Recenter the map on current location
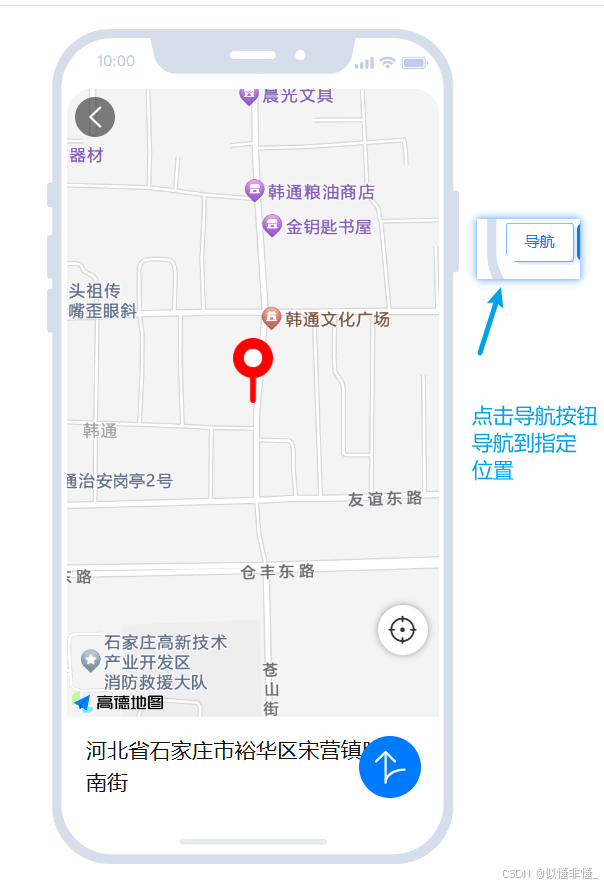 (402, 630)
